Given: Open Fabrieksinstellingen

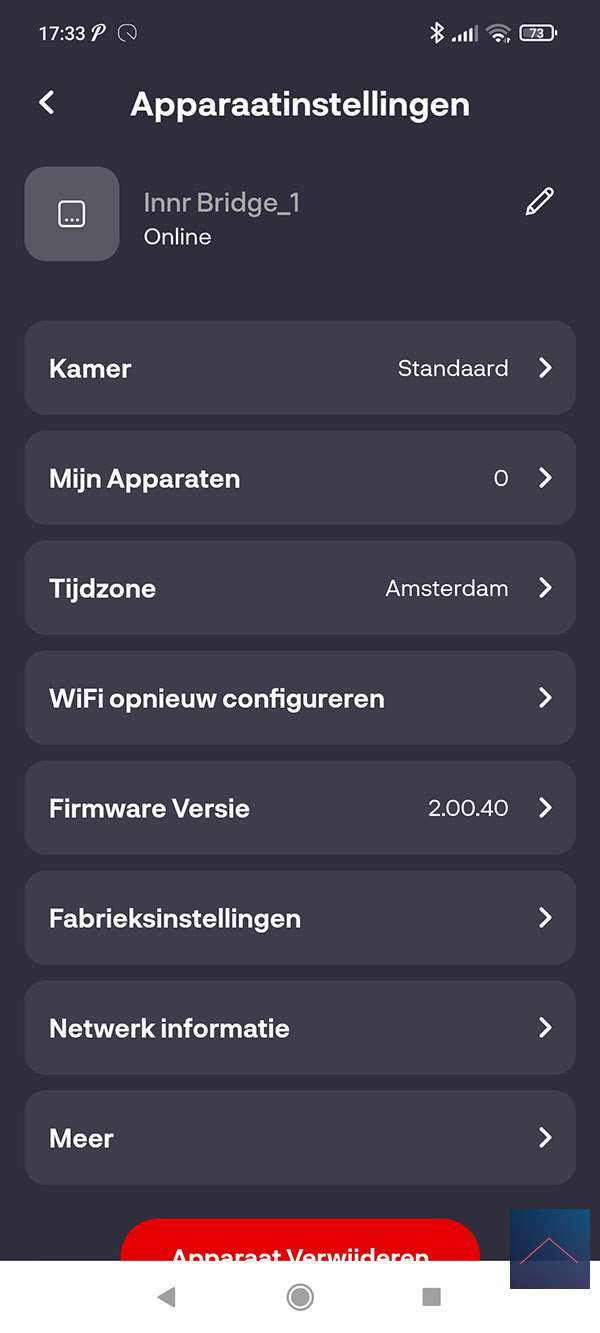Looking at the screenshot, I should (x=300, y=918).
